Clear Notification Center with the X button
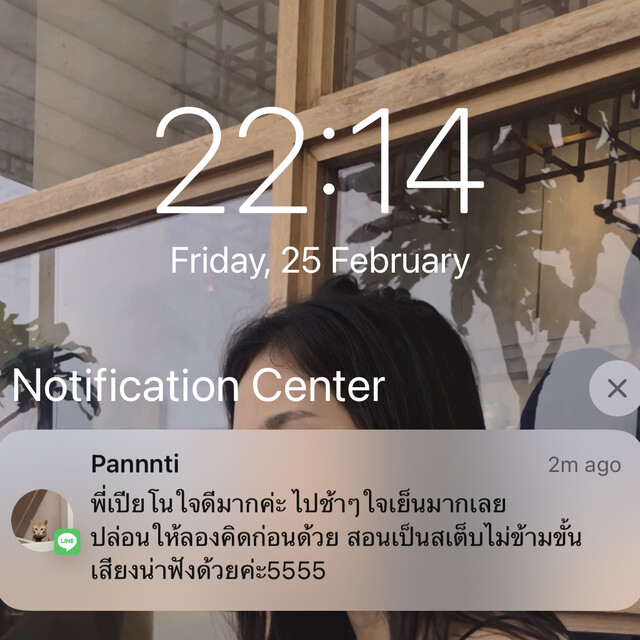Image resolution: width=640 pixels, height=640 pixels. click(616, 388)
